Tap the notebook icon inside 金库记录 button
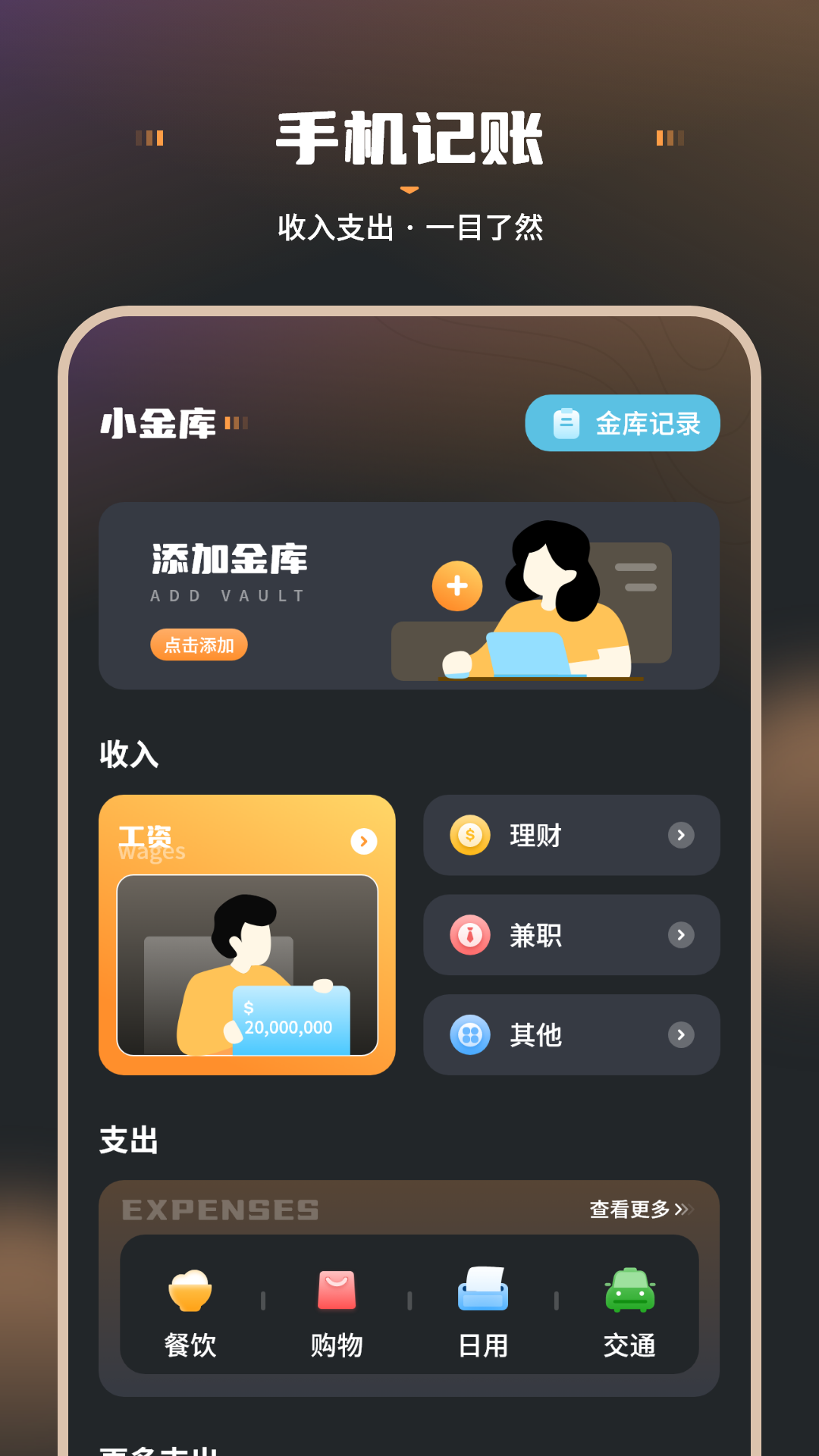Image resolution: width=819 pixels, height=1456 pixels. click(565, 423)
